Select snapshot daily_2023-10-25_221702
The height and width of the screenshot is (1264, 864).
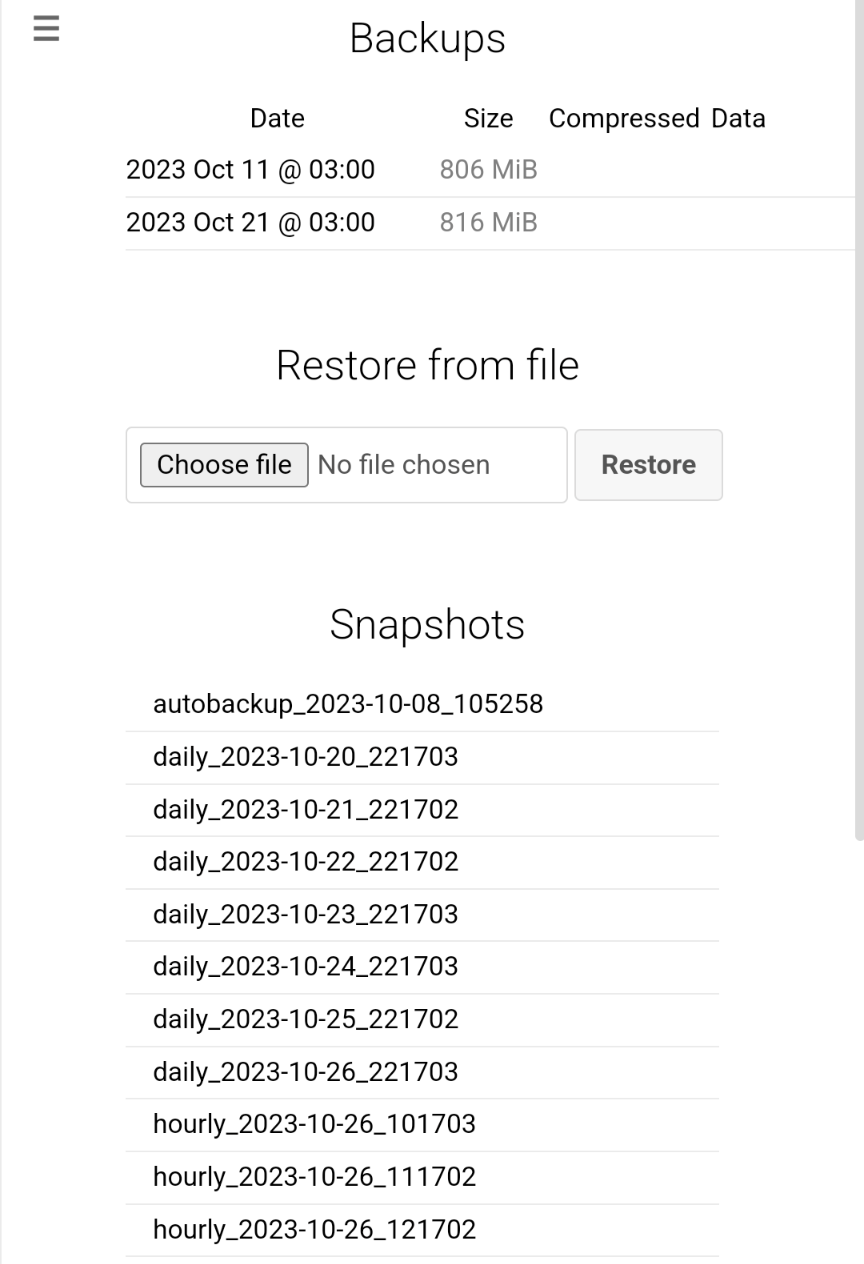coord(305,1019)
